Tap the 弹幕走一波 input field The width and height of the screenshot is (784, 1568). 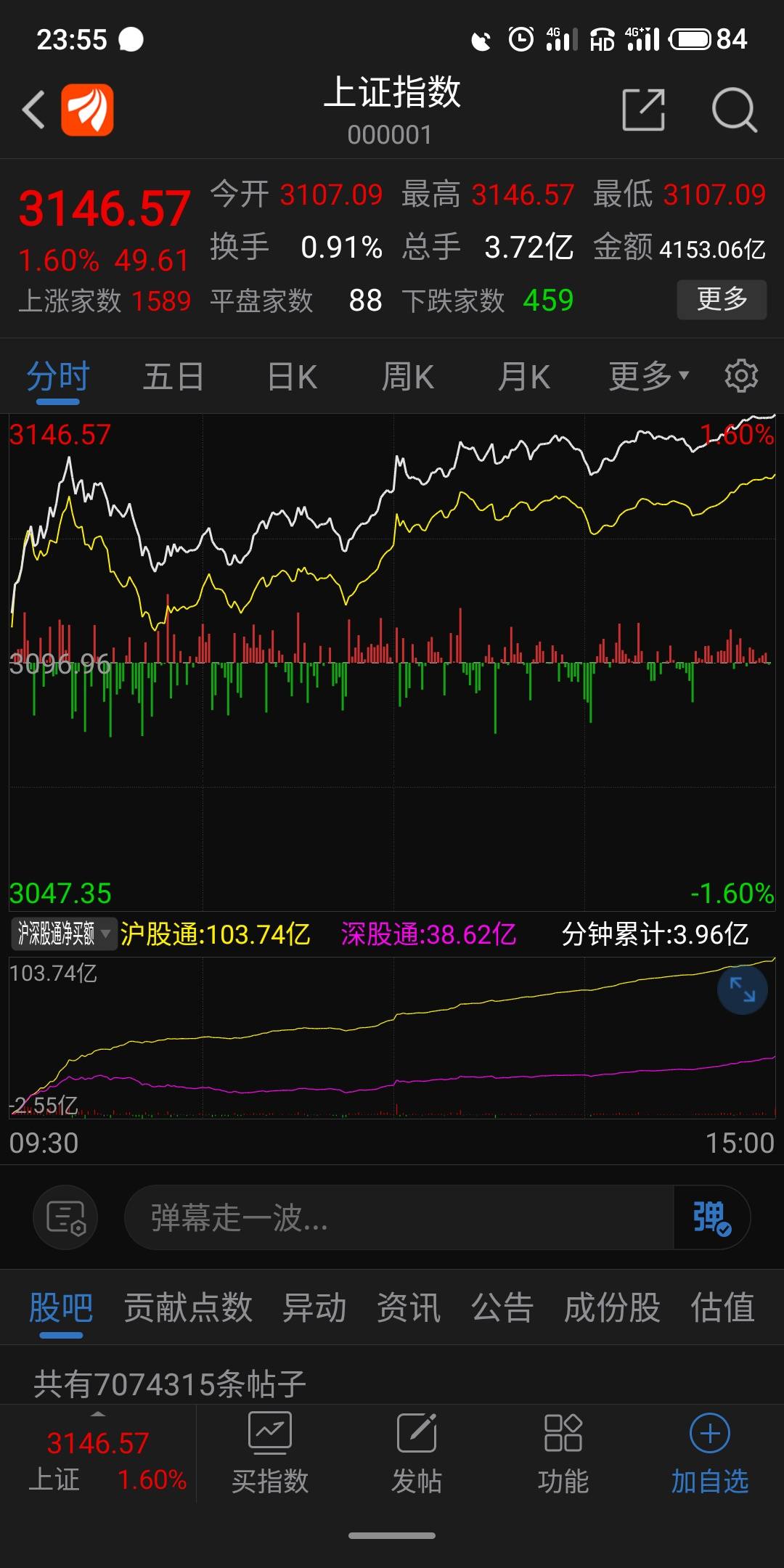tap(399, 1217)
